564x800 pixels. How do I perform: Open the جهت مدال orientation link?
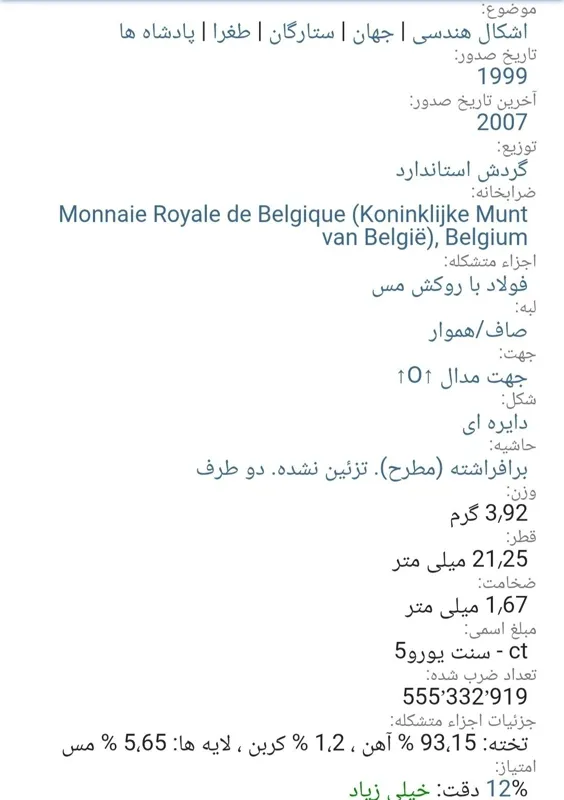(461, 377)
